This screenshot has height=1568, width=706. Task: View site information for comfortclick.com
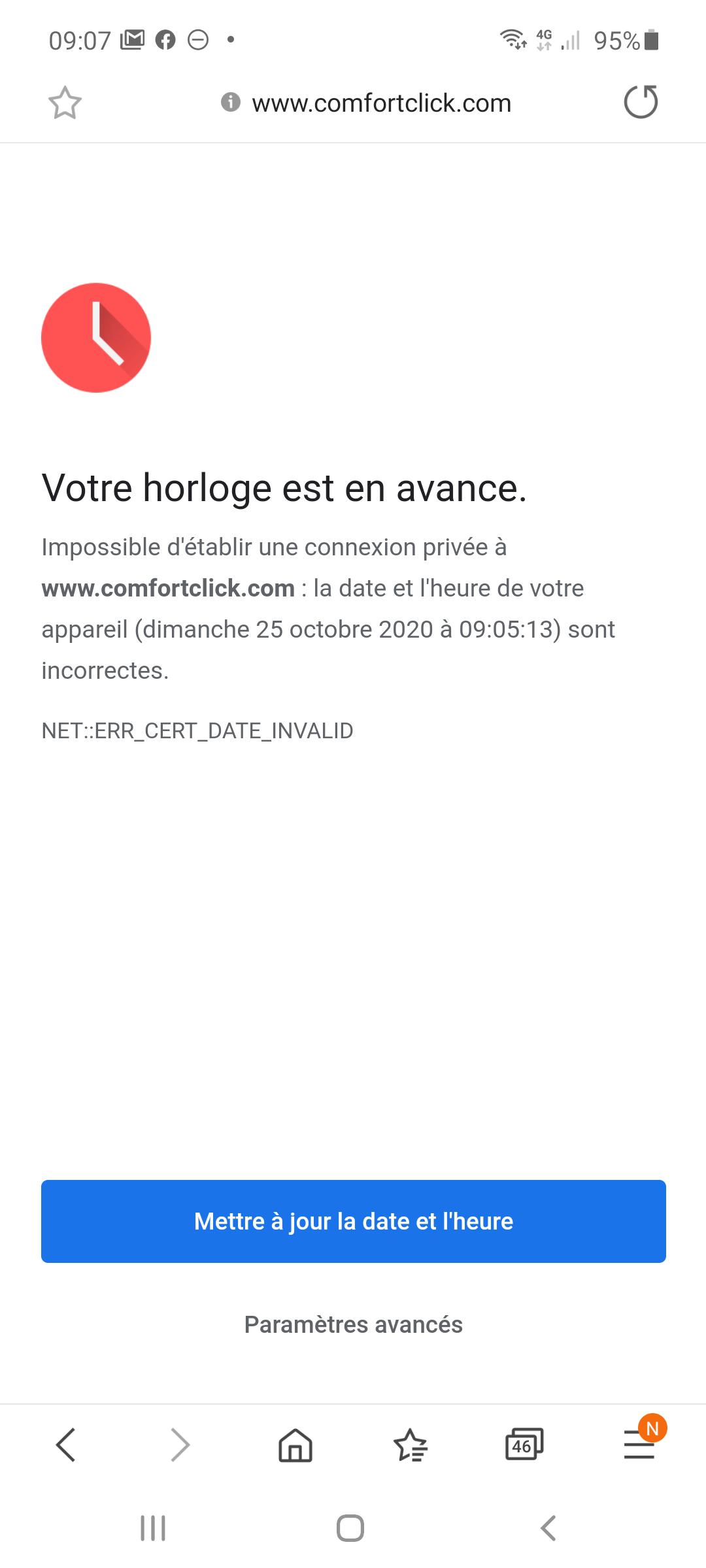point(230,102)
